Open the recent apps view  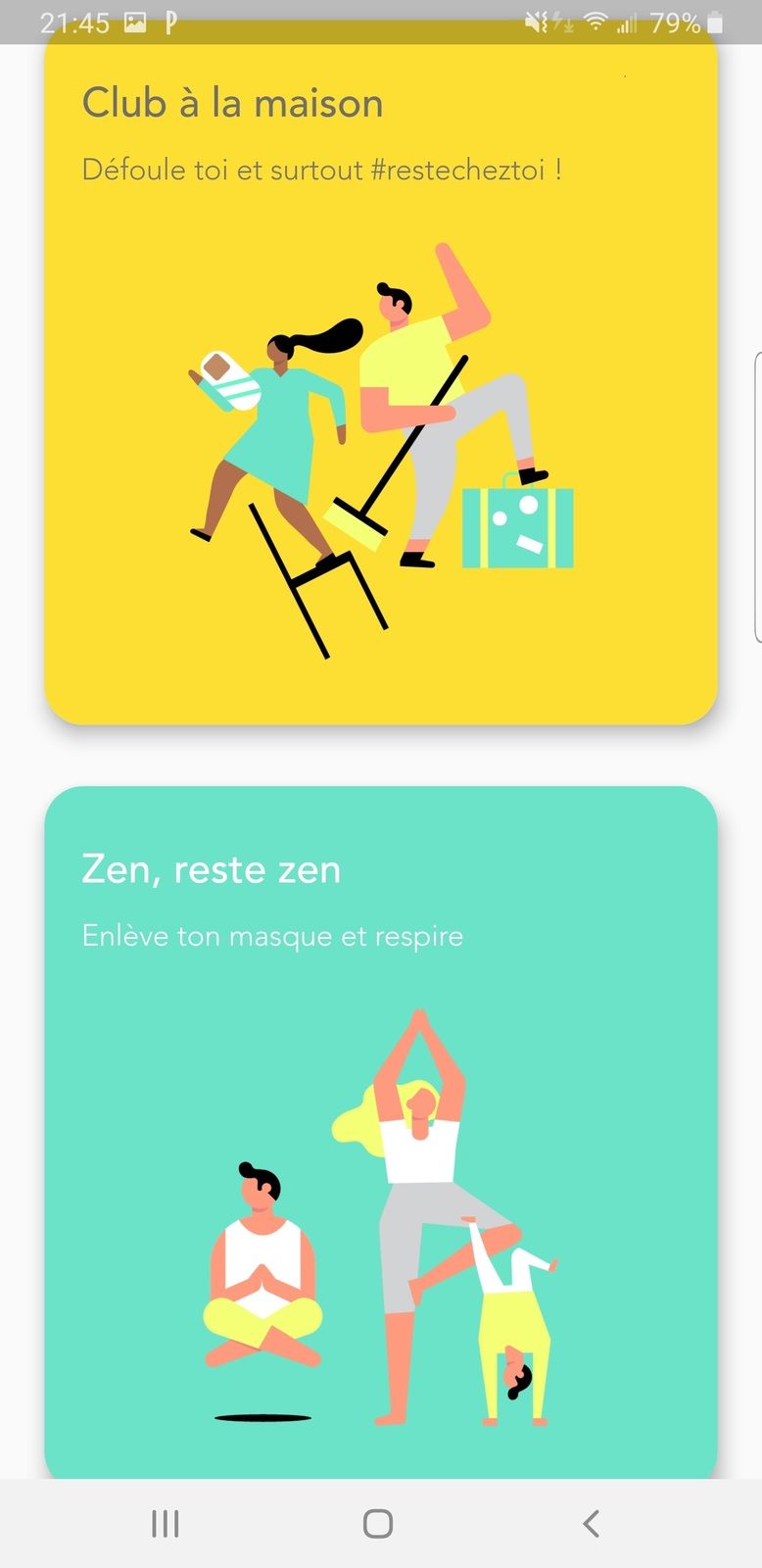click(x=166, y=1524)
